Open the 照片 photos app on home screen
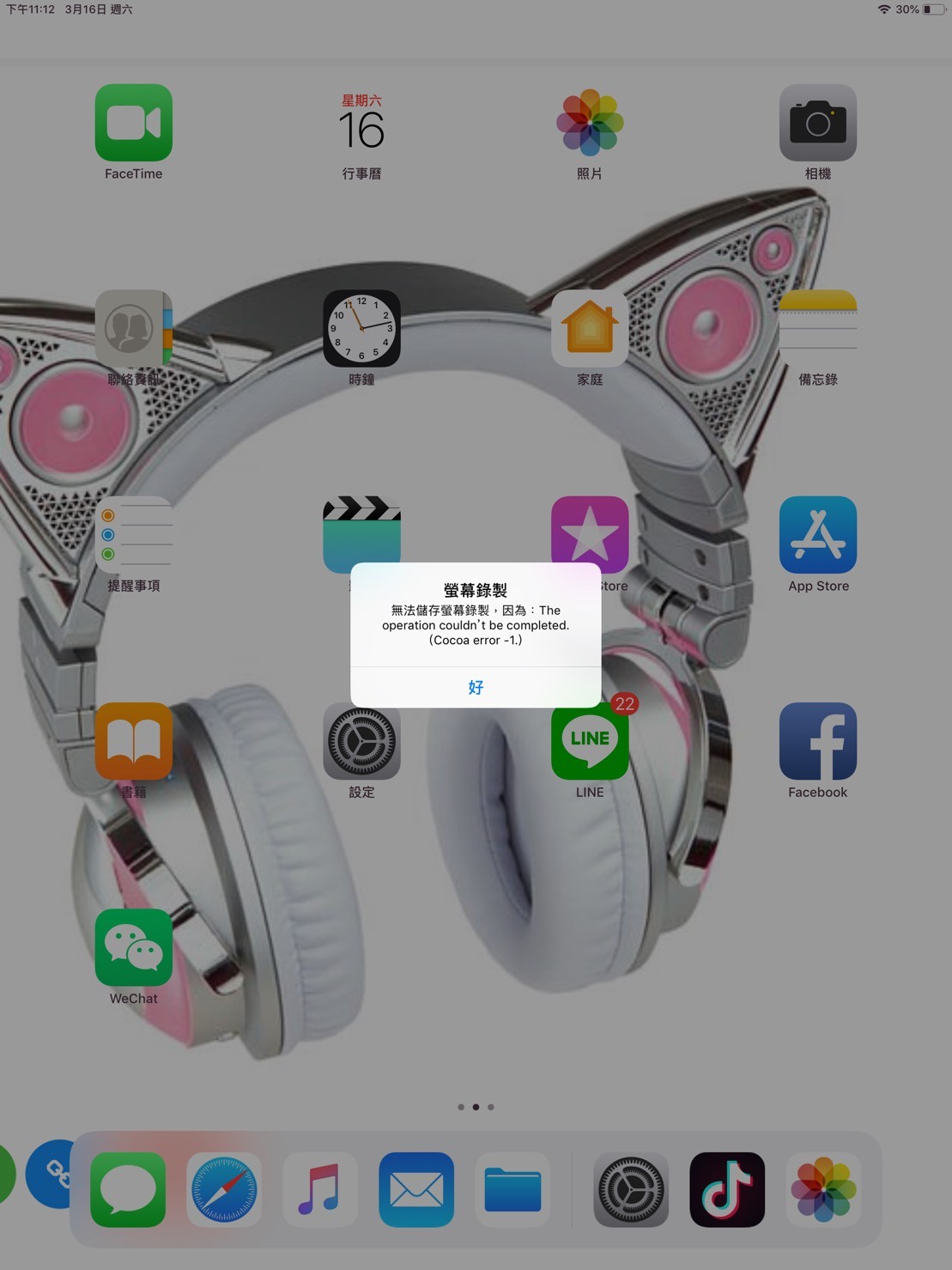952x1270 pixels. (590, 123)
